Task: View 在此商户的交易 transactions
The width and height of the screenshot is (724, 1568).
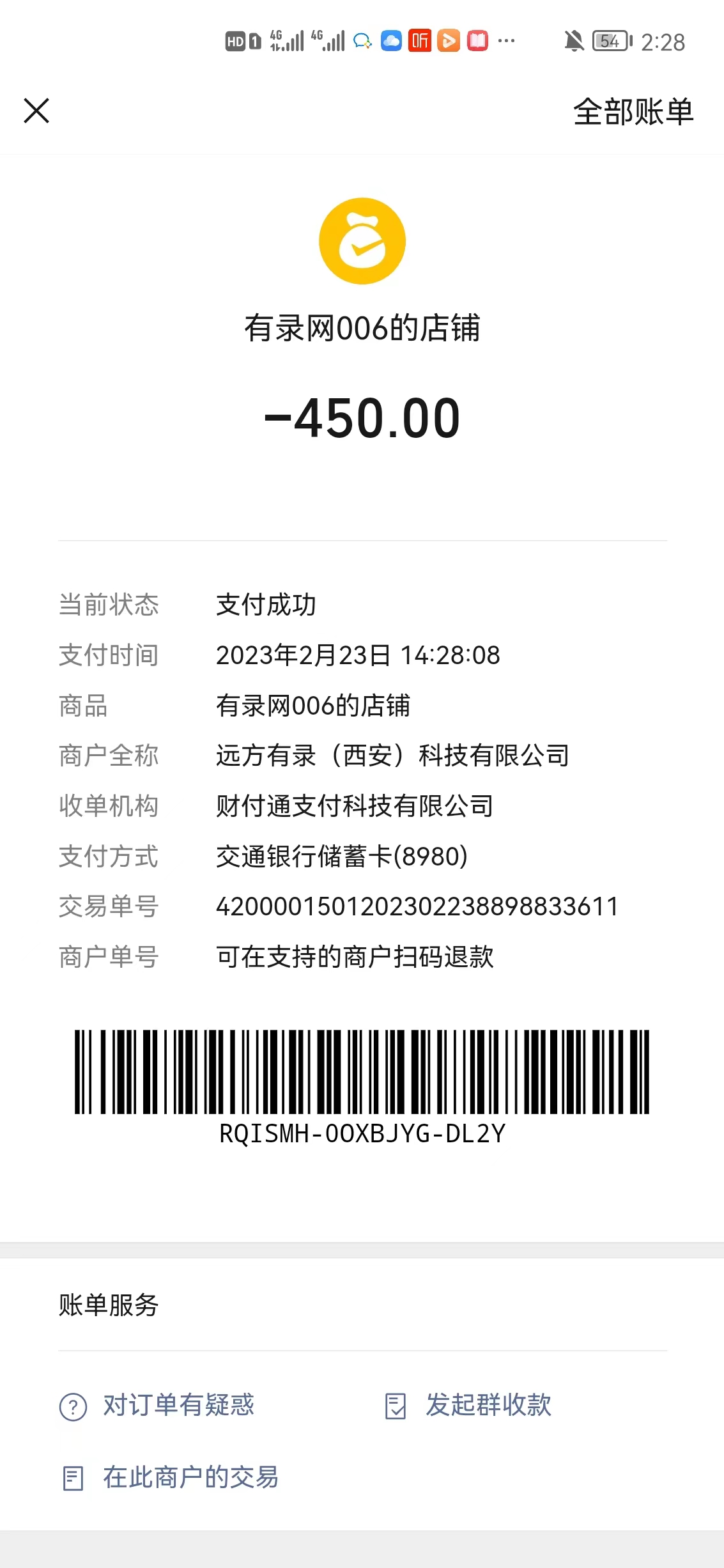Action: pos(170,1477)
